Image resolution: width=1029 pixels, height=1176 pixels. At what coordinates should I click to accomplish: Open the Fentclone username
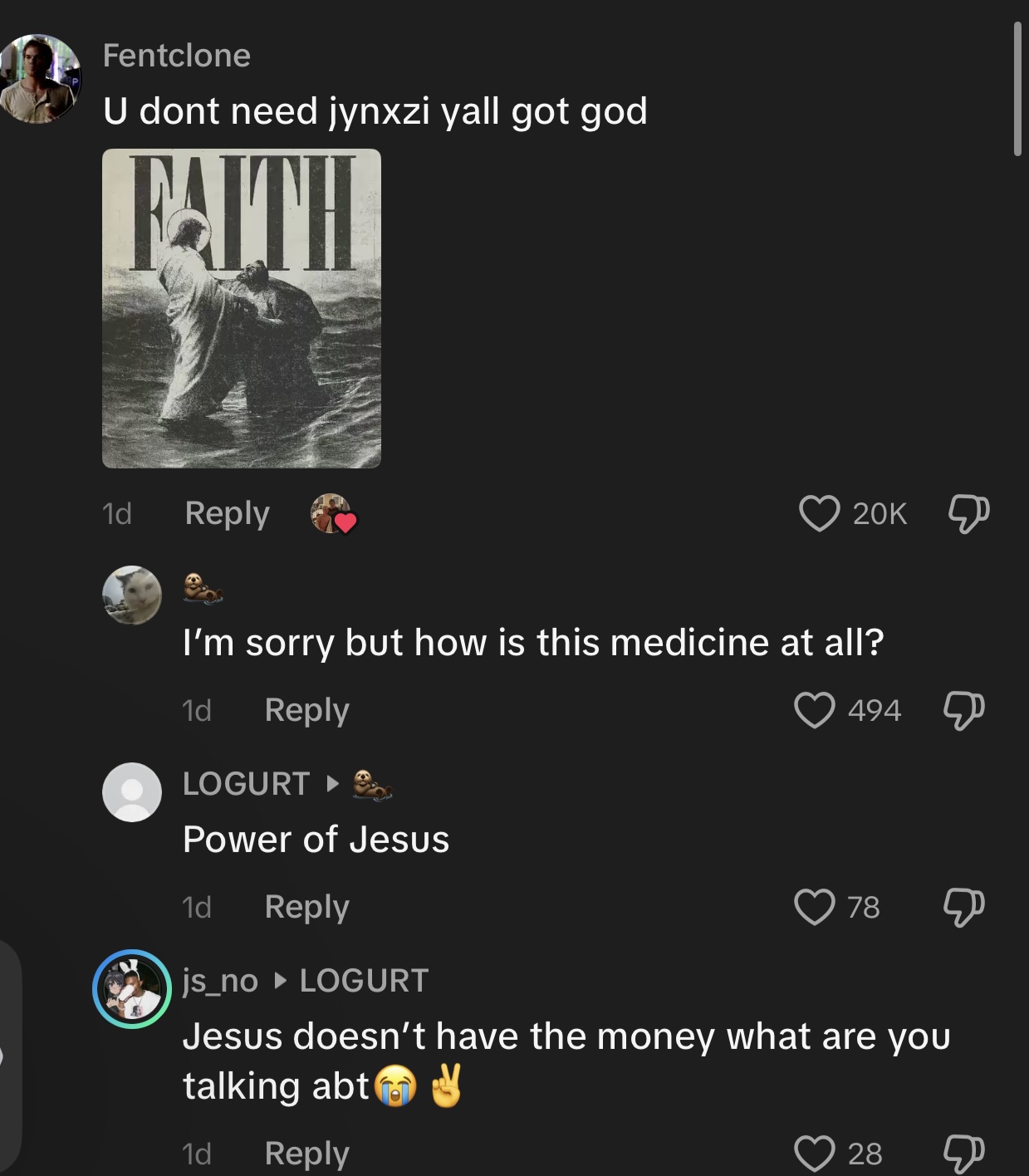point(177,56)
